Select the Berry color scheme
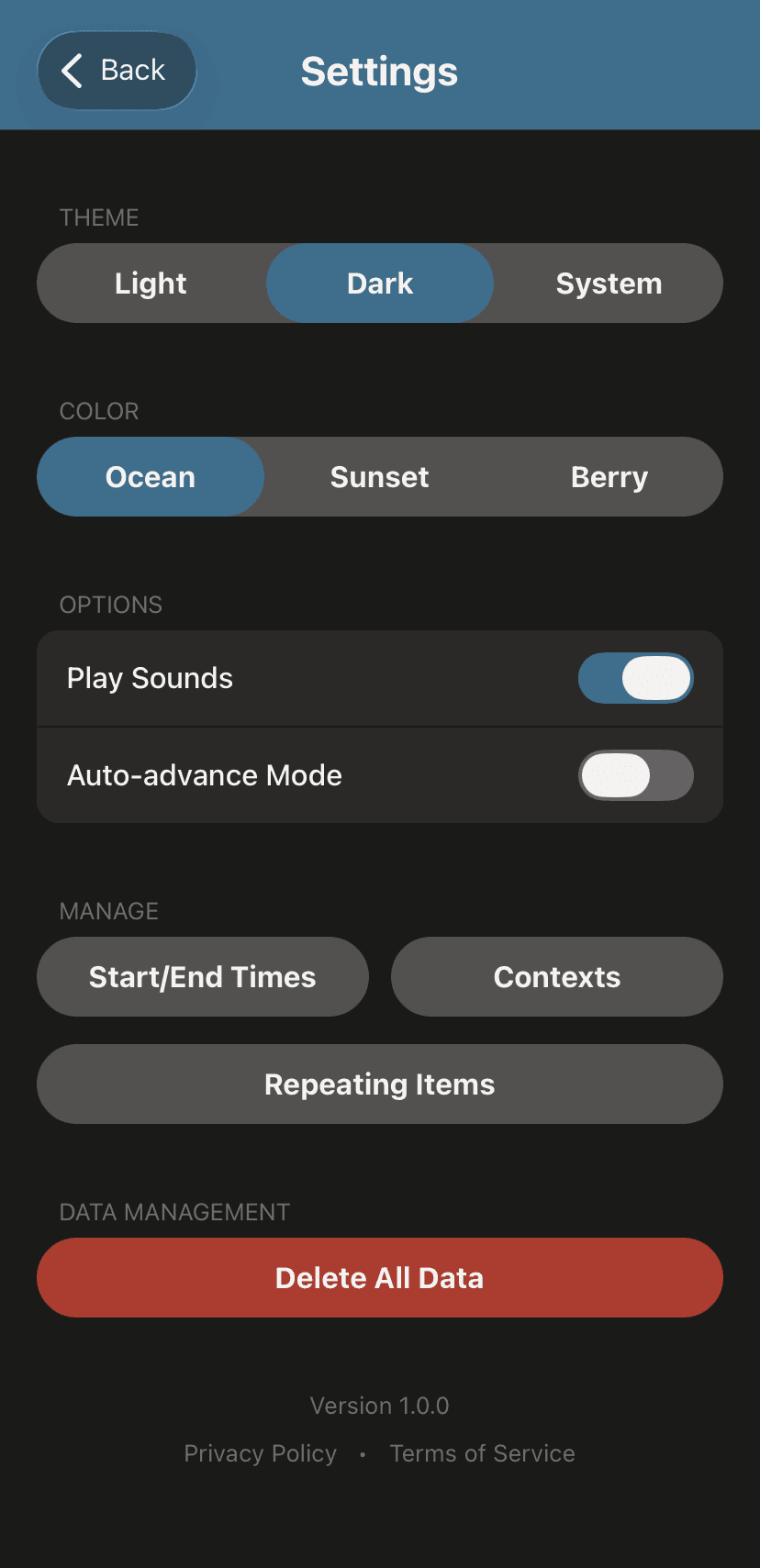 (x=609, y=476)
